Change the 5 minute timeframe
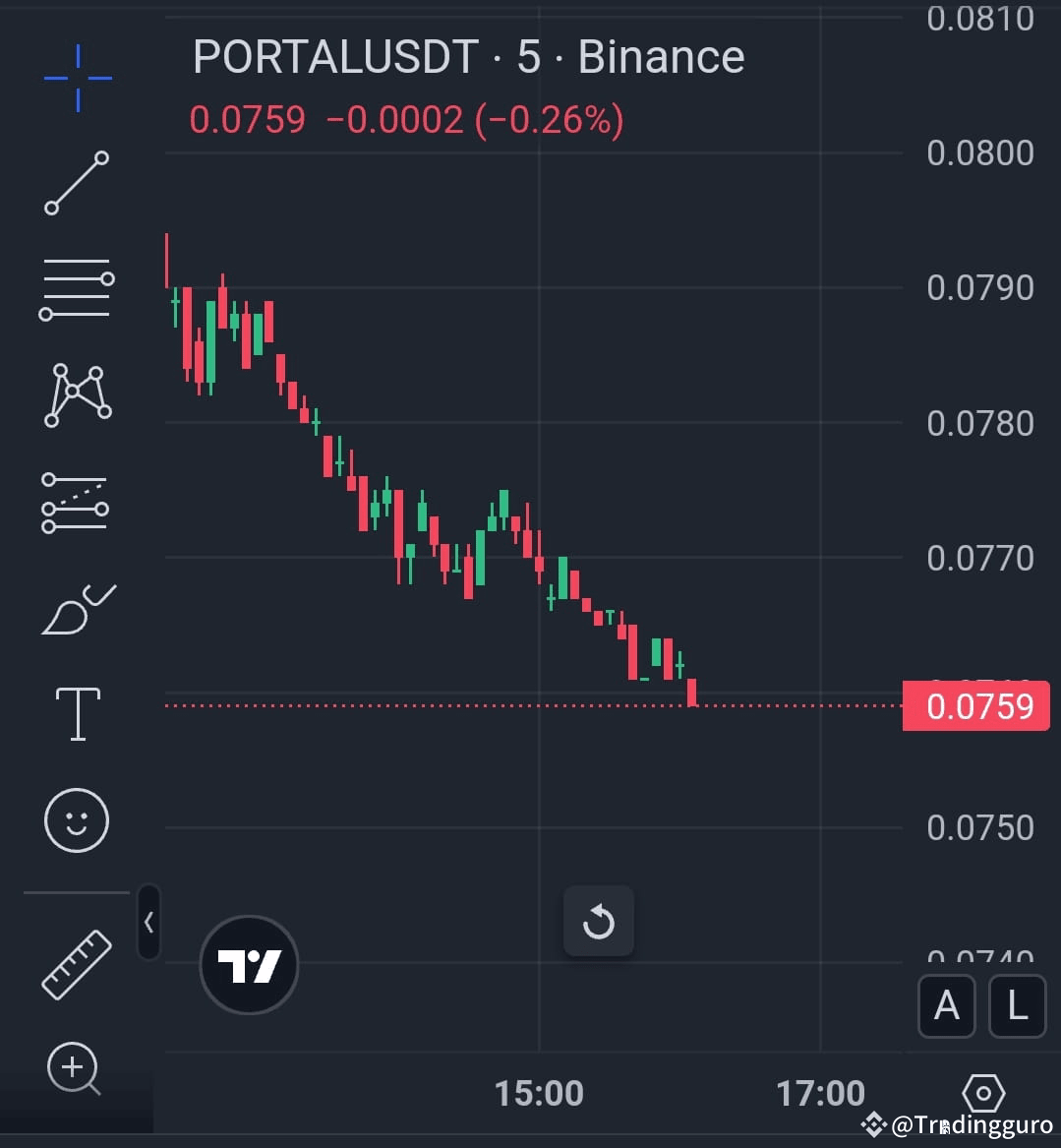 (531, 57)
